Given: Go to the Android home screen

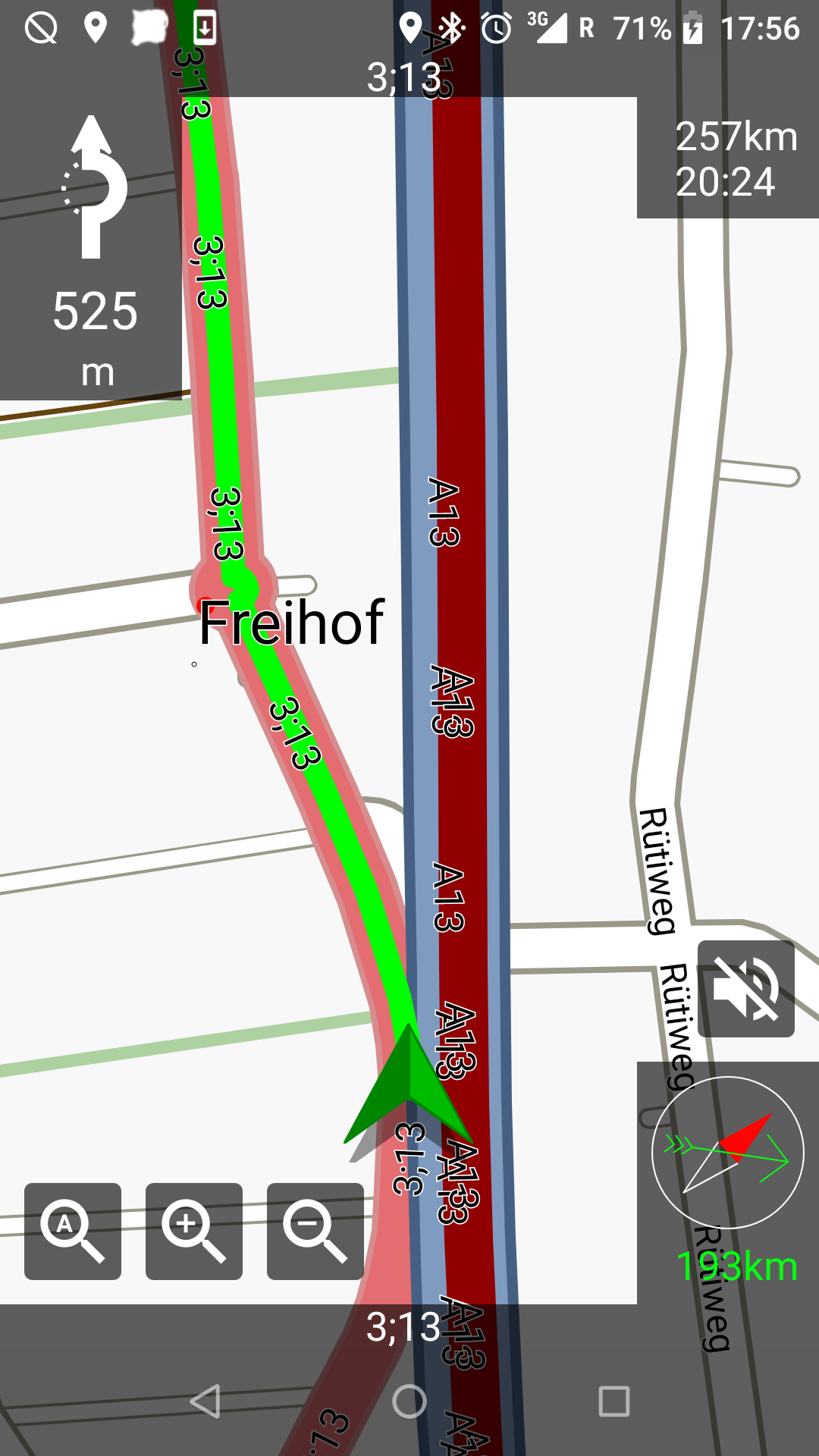Looking at the screenshot, I should click(x=409, y=1401).
